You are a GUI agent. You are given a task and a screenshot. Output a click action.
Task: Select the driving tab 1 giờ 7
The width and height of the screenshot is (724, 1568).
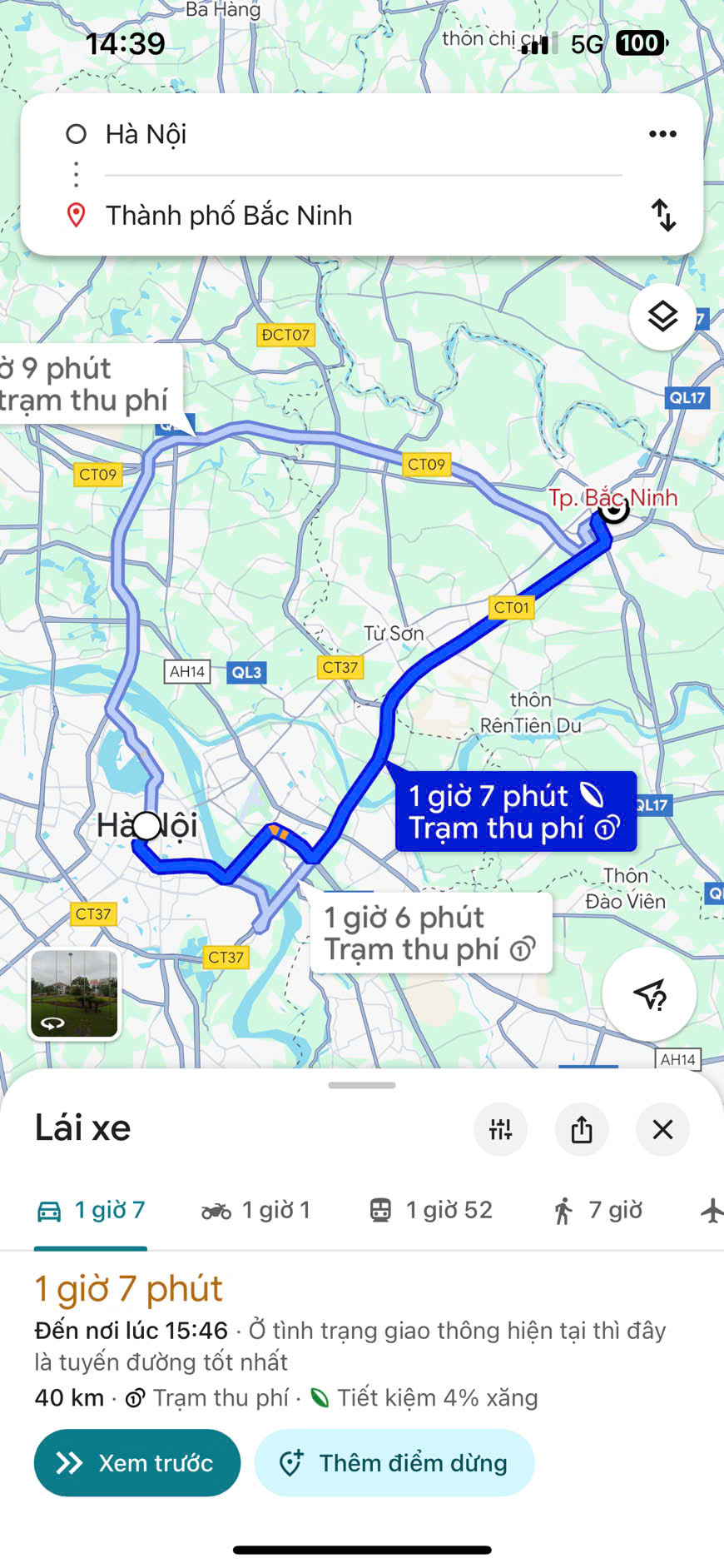coord(91,1210)
